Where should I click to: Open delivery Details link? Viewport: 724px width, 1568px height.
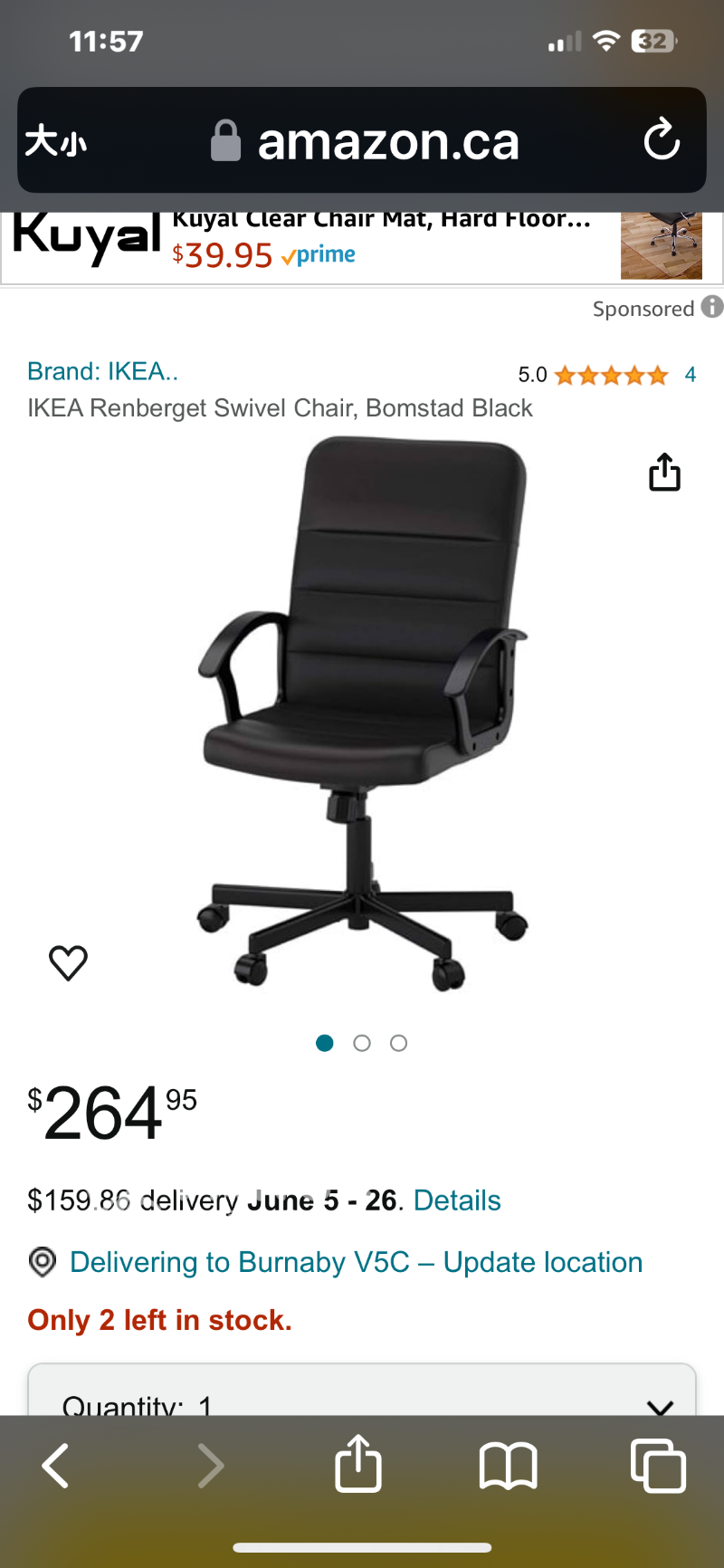pos(457,1200)
